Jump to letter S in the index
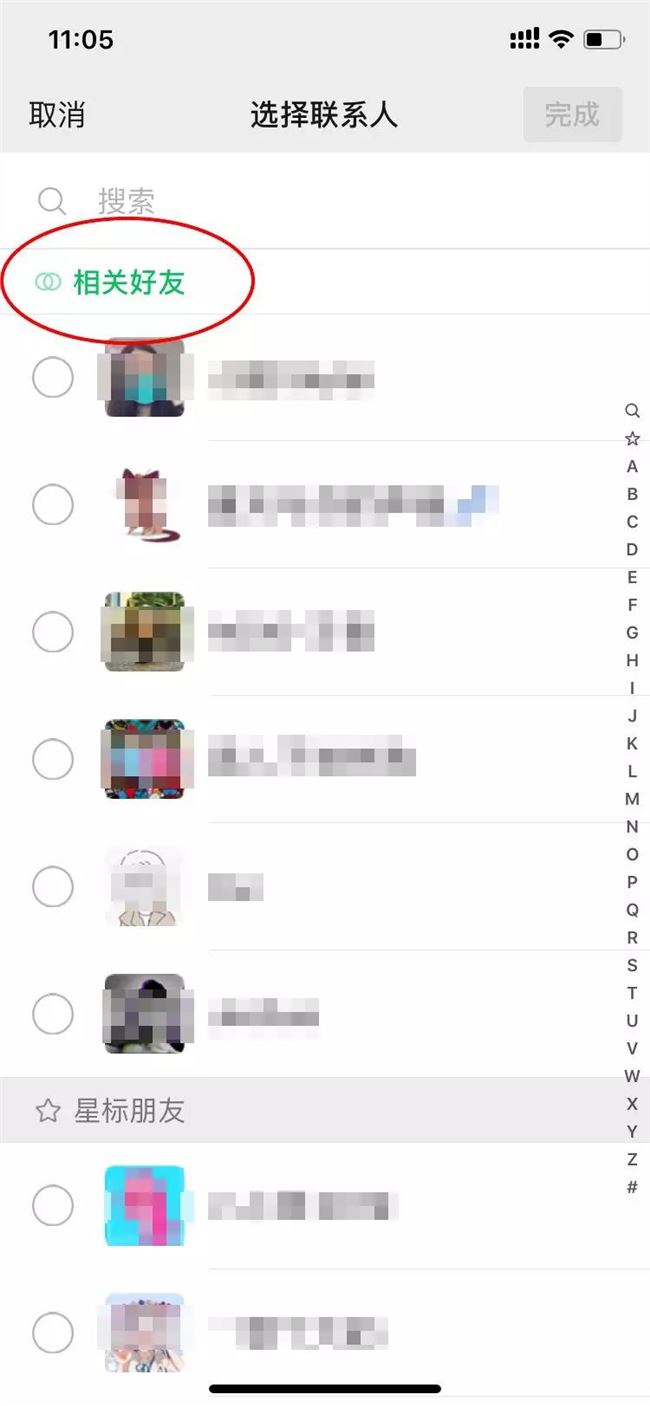This screenshot has width=650, height=1406. 632,965
